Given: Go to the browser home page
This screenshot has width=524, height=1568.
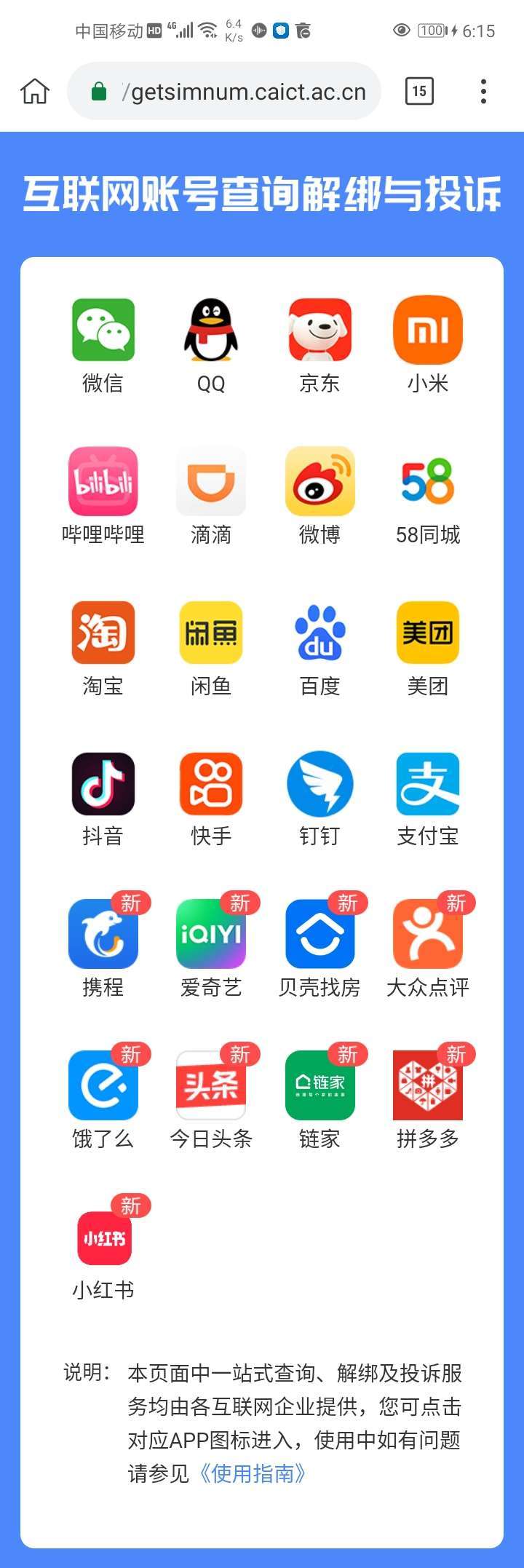Looking at the screenshot, I should (35, 92).
